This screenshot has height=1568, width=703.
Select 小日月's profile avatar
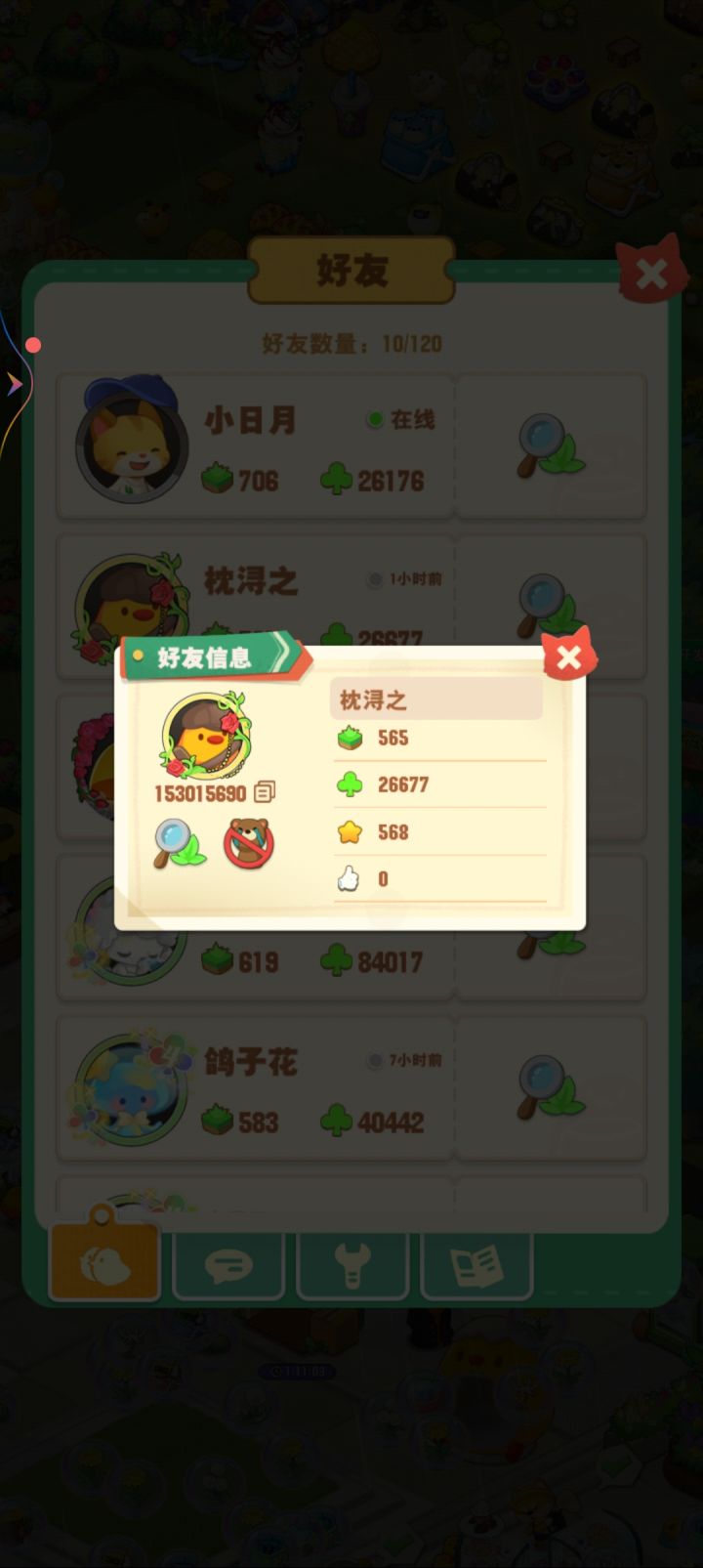click(130, 439)
